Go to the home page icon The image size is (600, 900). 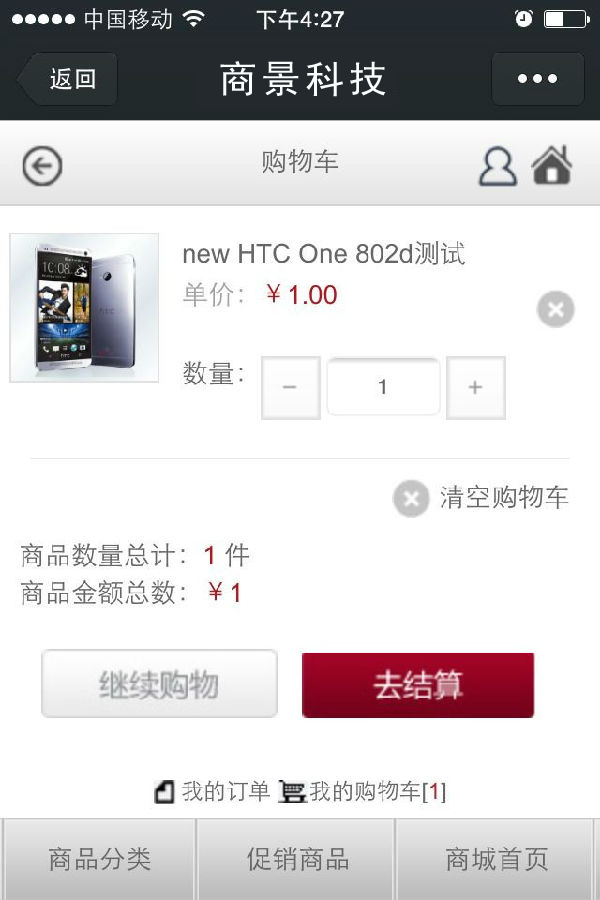point(552,166)
